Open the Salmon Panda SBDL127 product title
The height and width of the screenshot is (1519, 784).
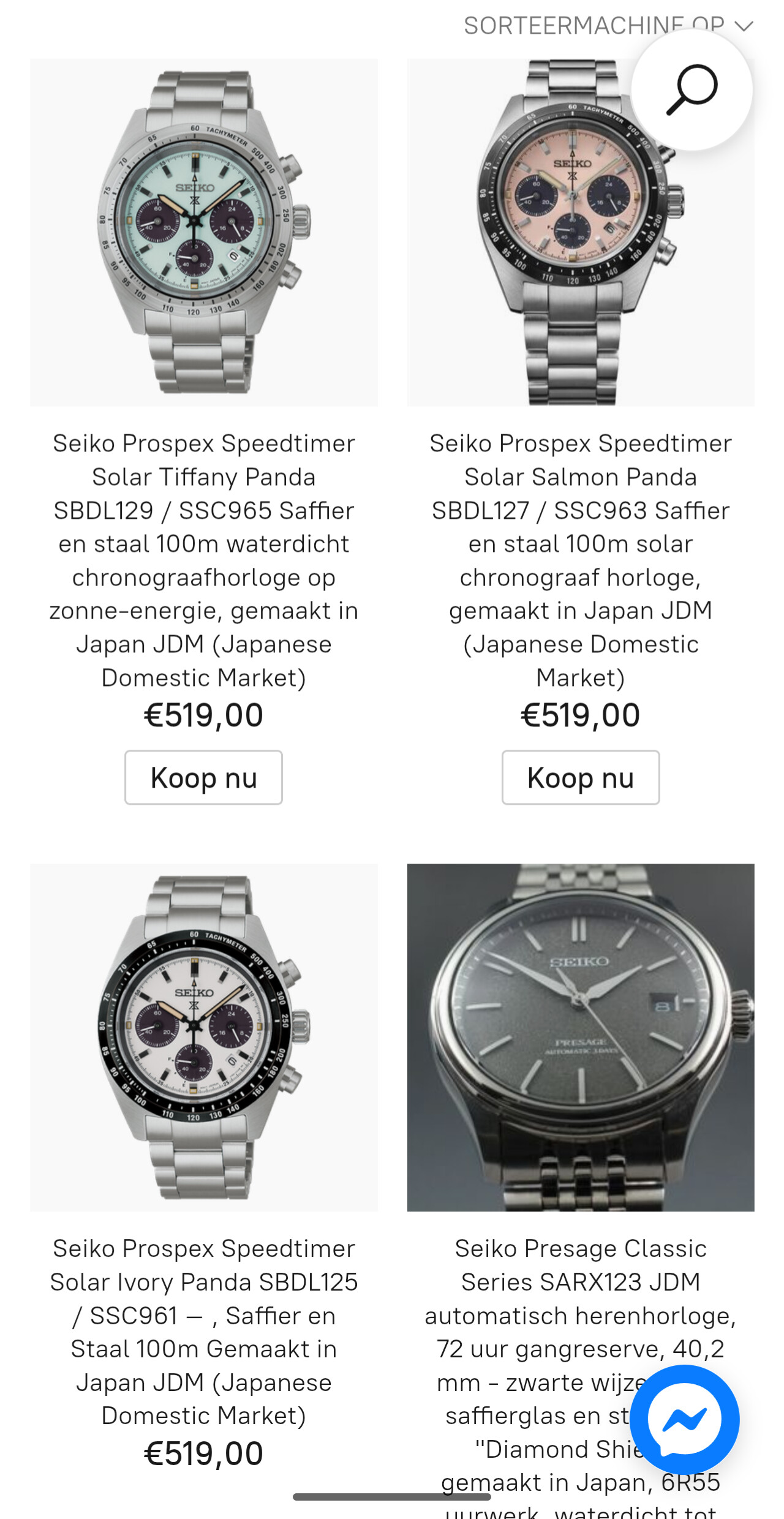tap(580, 560)
